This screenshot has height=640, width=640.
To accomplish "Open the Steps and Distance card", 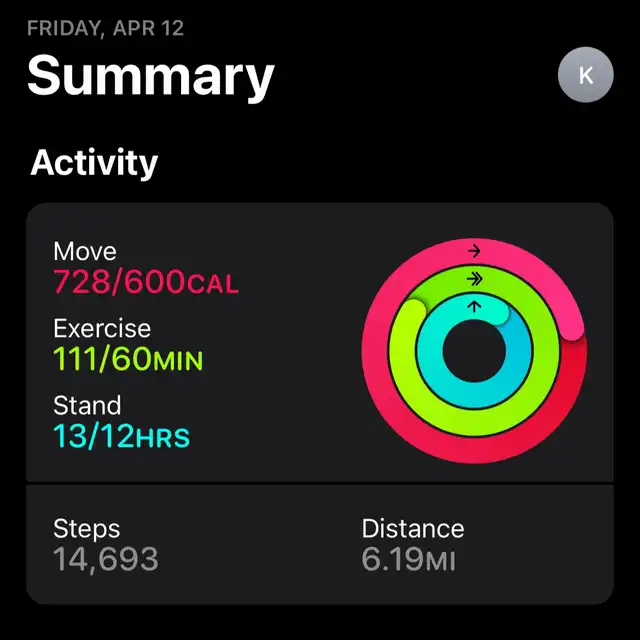I will pos(320,544).
